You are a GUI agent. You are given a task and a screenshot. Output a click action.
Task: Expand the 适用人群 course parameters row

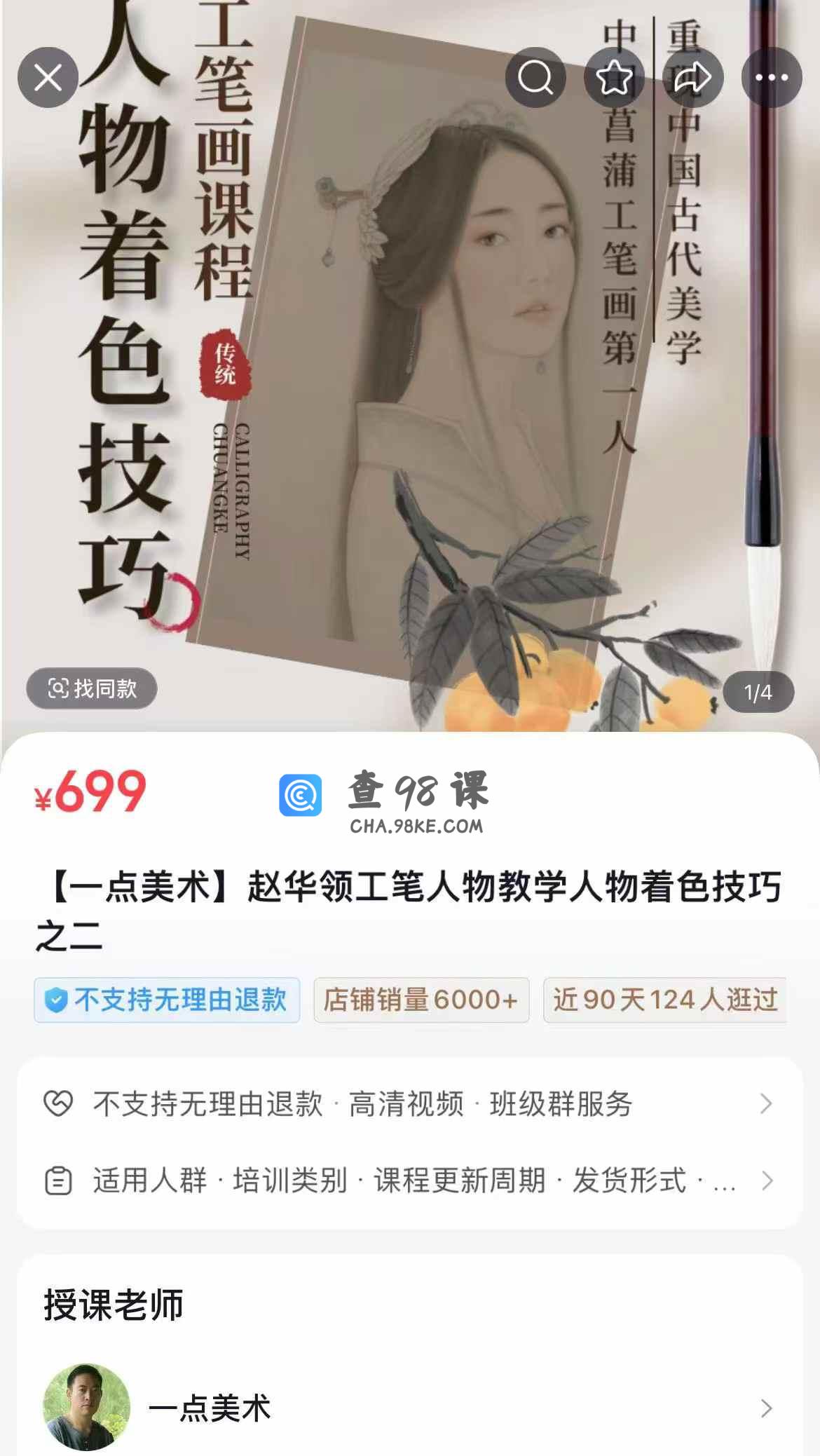tap(410, 1181)
